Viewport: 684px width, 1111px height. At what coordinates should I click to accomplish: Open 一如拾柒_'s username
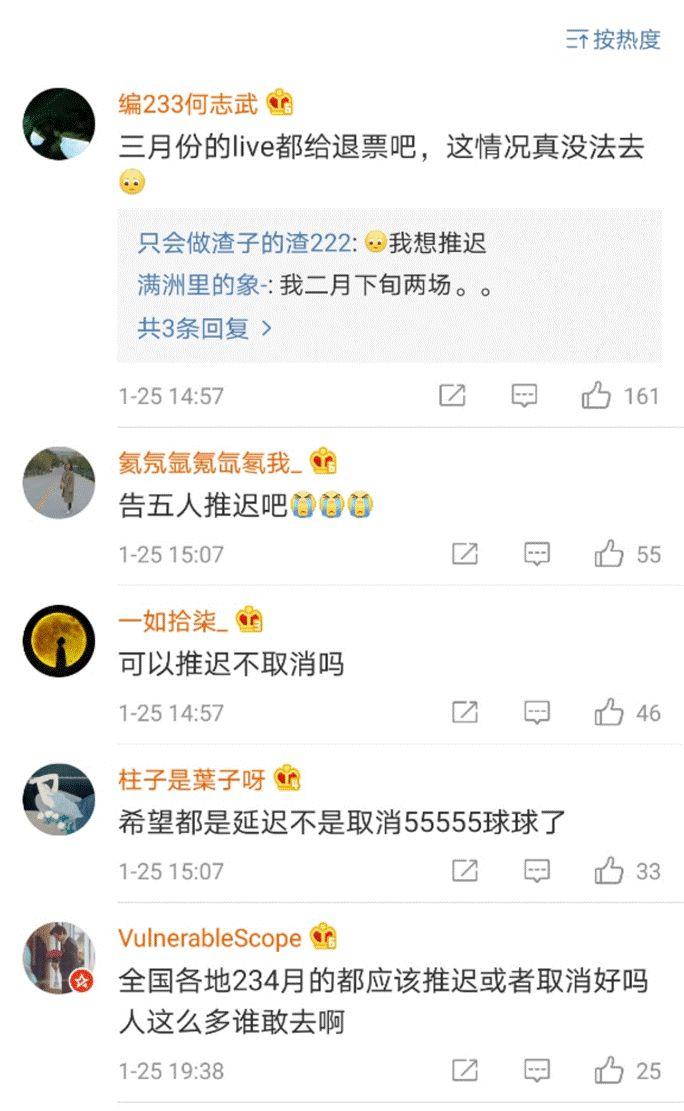(x=168, y=621)
